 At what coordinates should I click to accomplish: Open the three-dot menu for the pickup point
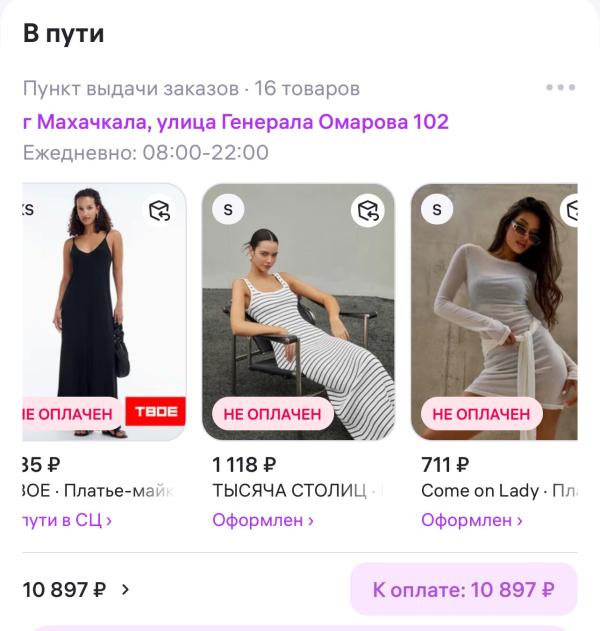click(560, 88)
